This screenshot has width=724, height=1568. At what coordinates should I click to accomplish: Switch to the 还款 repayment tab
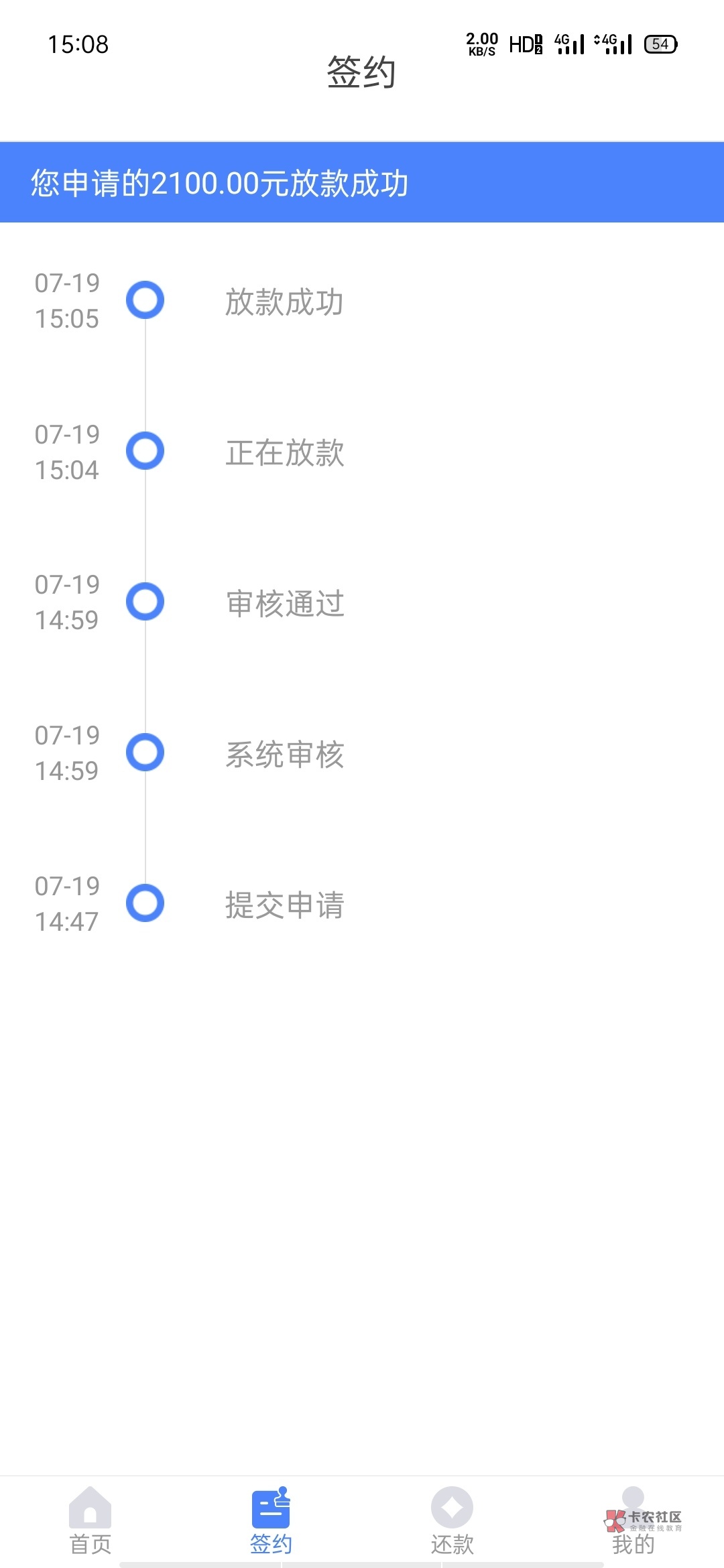point(452,1521)
